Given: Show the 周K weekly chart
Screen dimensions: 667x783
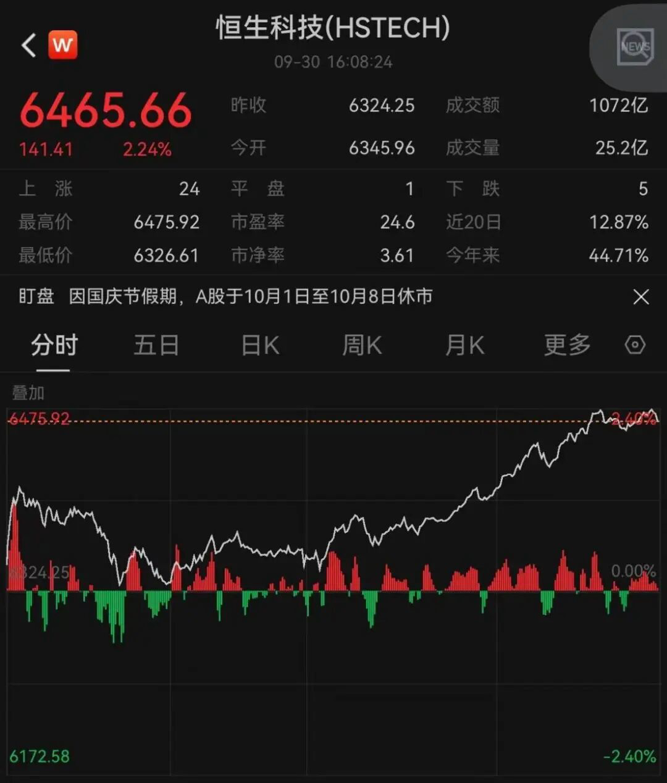Looking at the screenshot, I should pos(362,346).
